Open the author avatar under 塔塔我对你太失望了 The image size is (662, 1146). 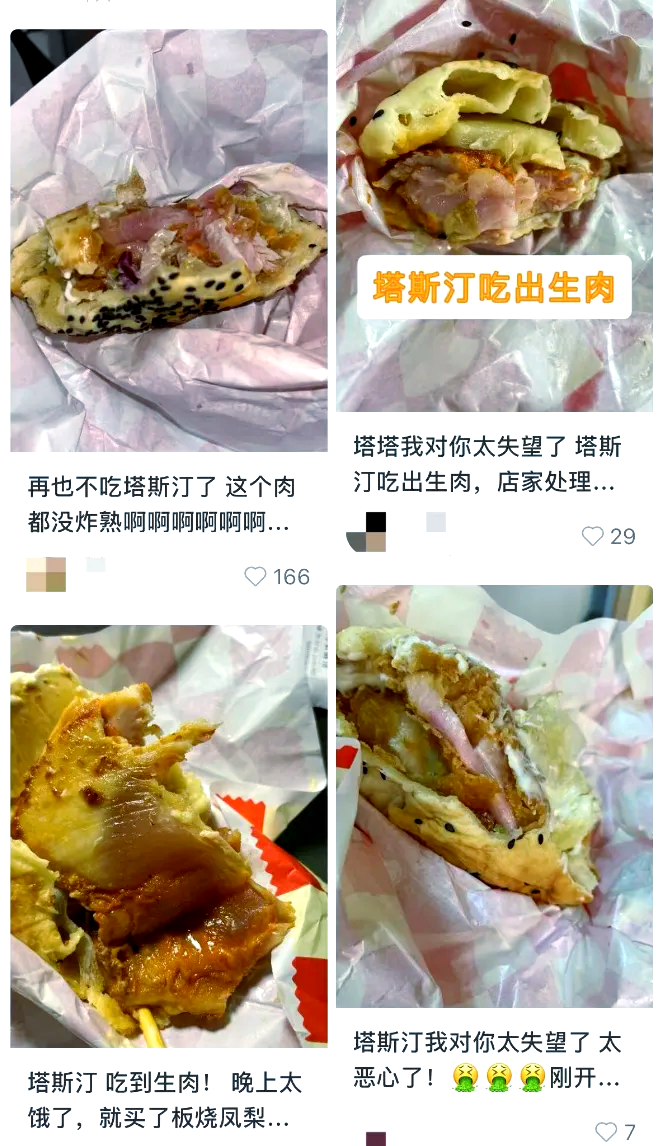pyautogui.click(x=366, y=532)
